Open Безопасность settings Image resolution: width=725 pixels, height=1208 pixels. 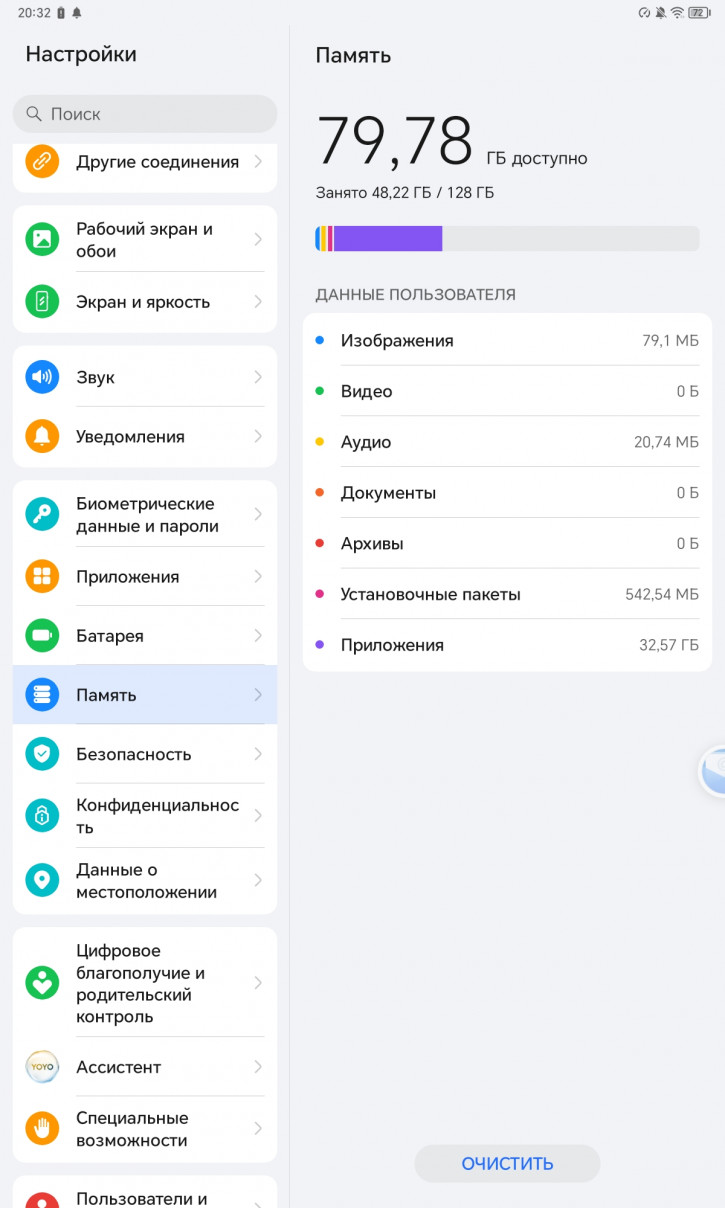pos(145,754)
